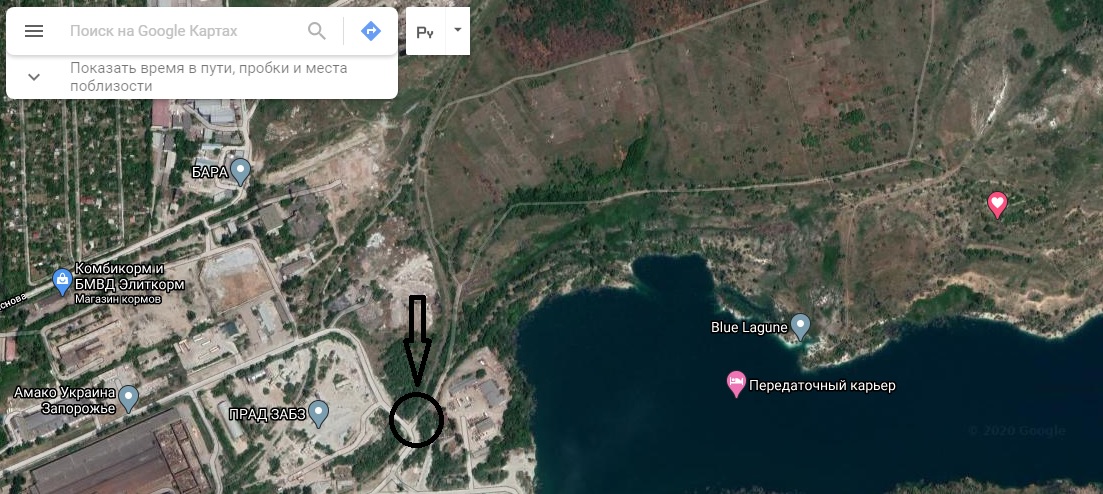1103x494 pixels.
Task: Open the input tools dropdown arrow
Action: click(x=457, y=30)
